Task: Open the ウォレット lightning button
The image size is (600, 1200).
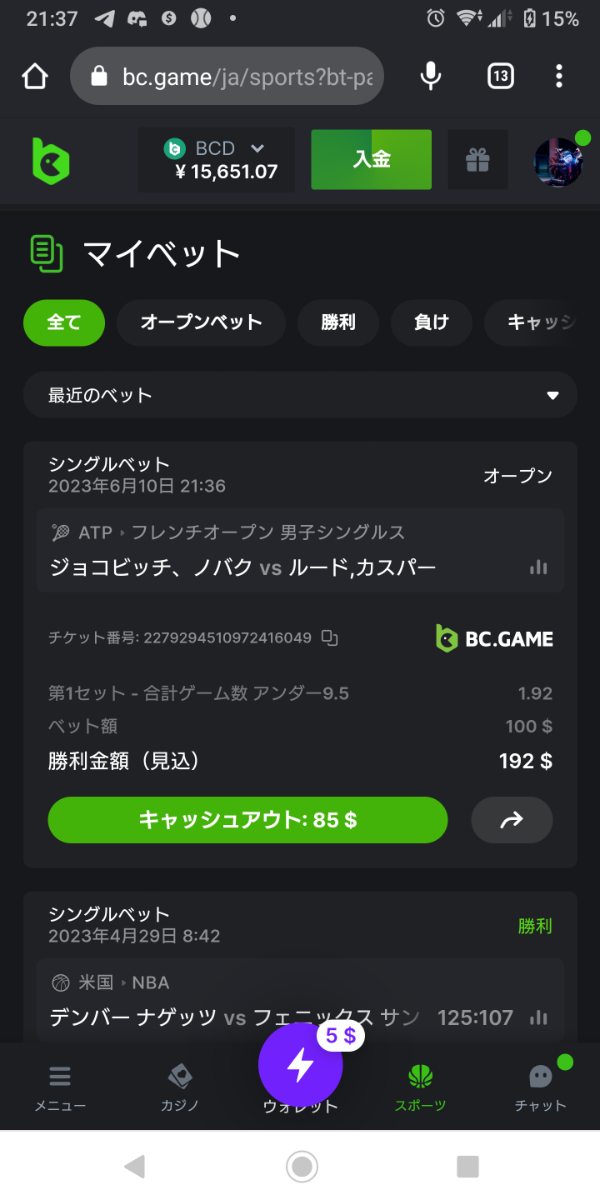Action: click(300, 1066)
